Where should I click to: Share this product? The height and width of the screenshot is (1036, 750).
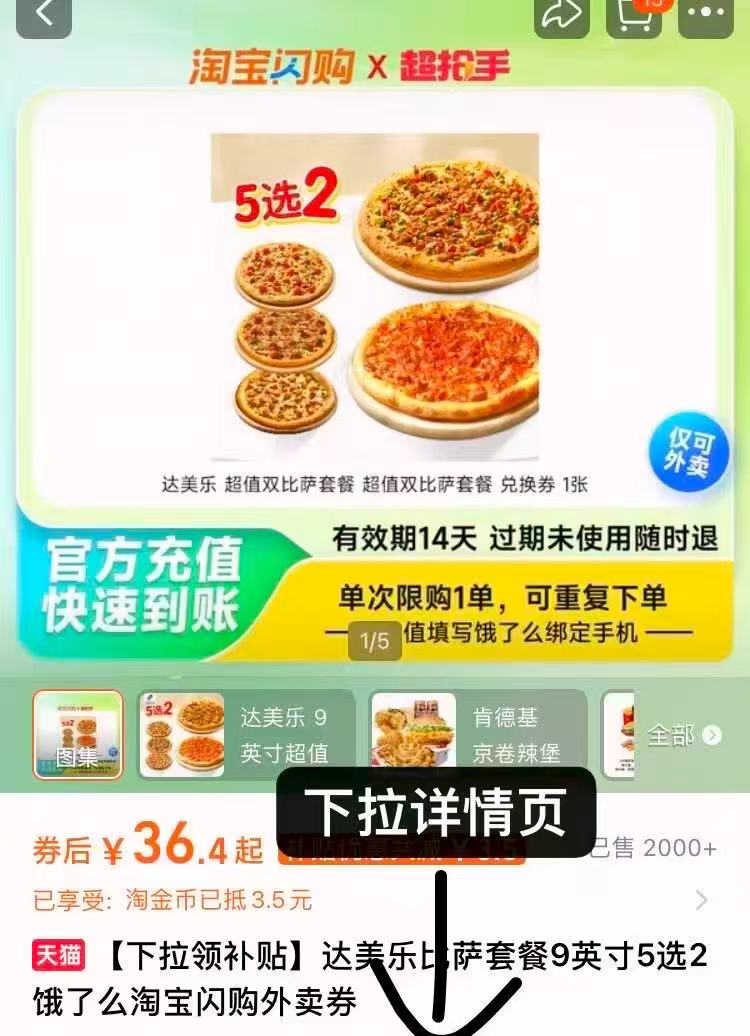point(562,14)
